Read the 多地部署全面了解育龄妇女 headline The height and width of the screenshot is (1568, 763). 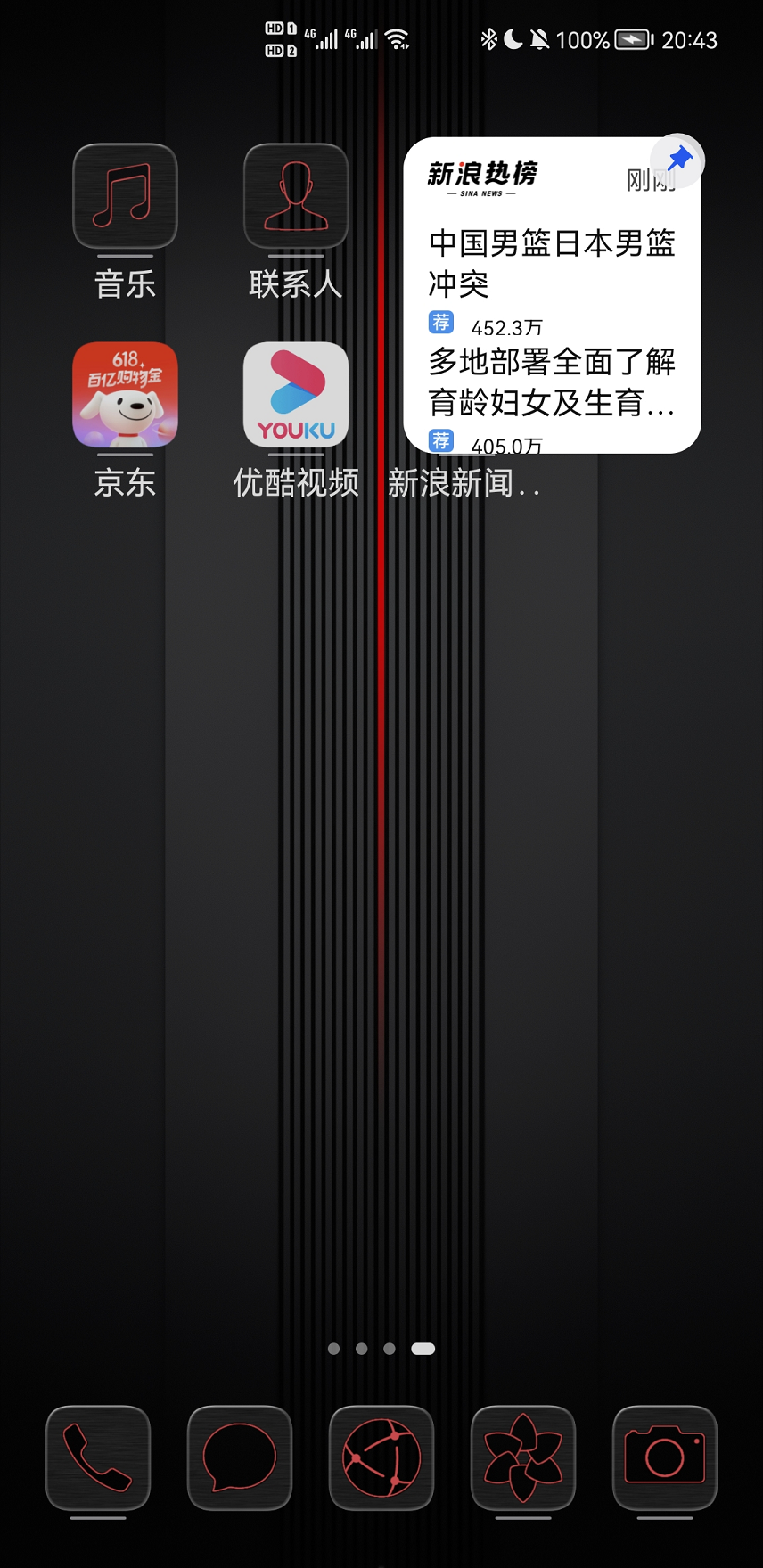pos(551,382)
